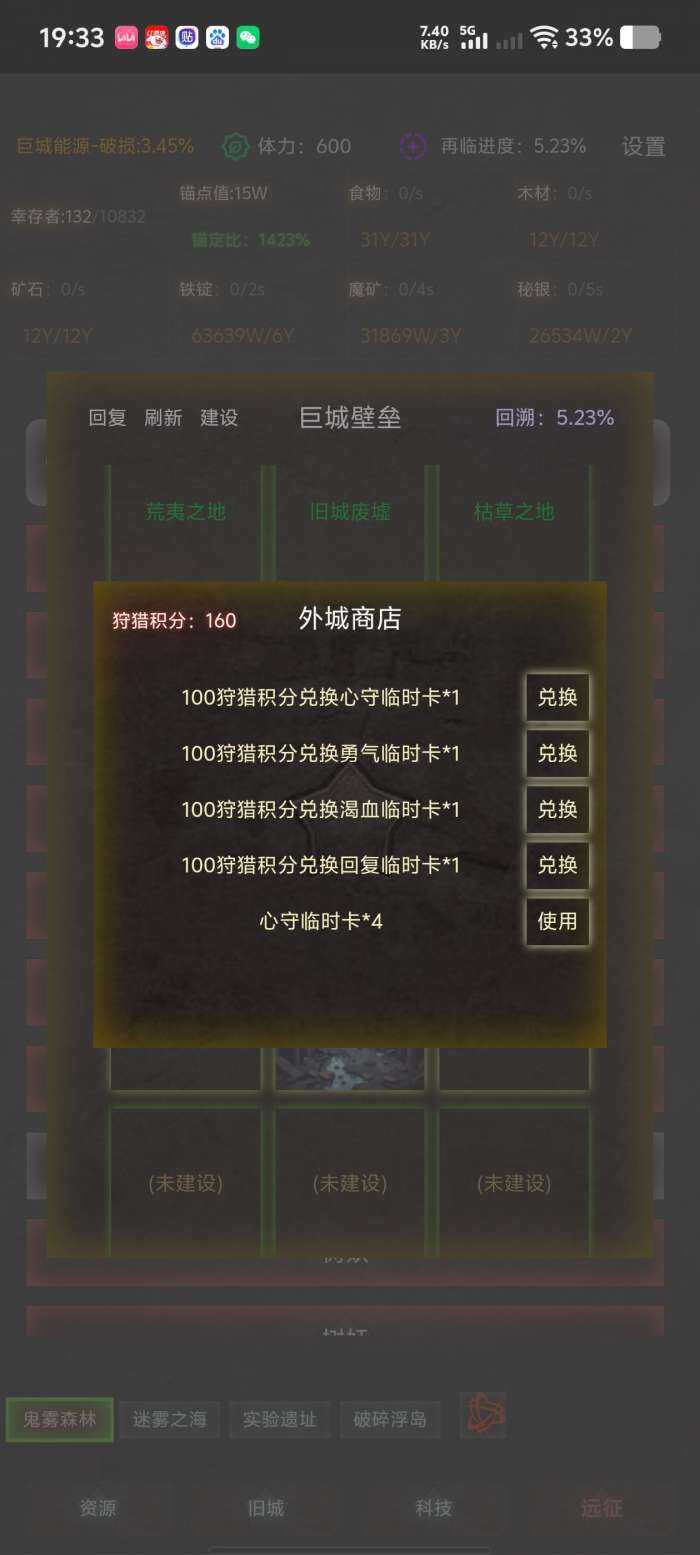Switch to the 破碎浮岛 area

pos(390,1419)
